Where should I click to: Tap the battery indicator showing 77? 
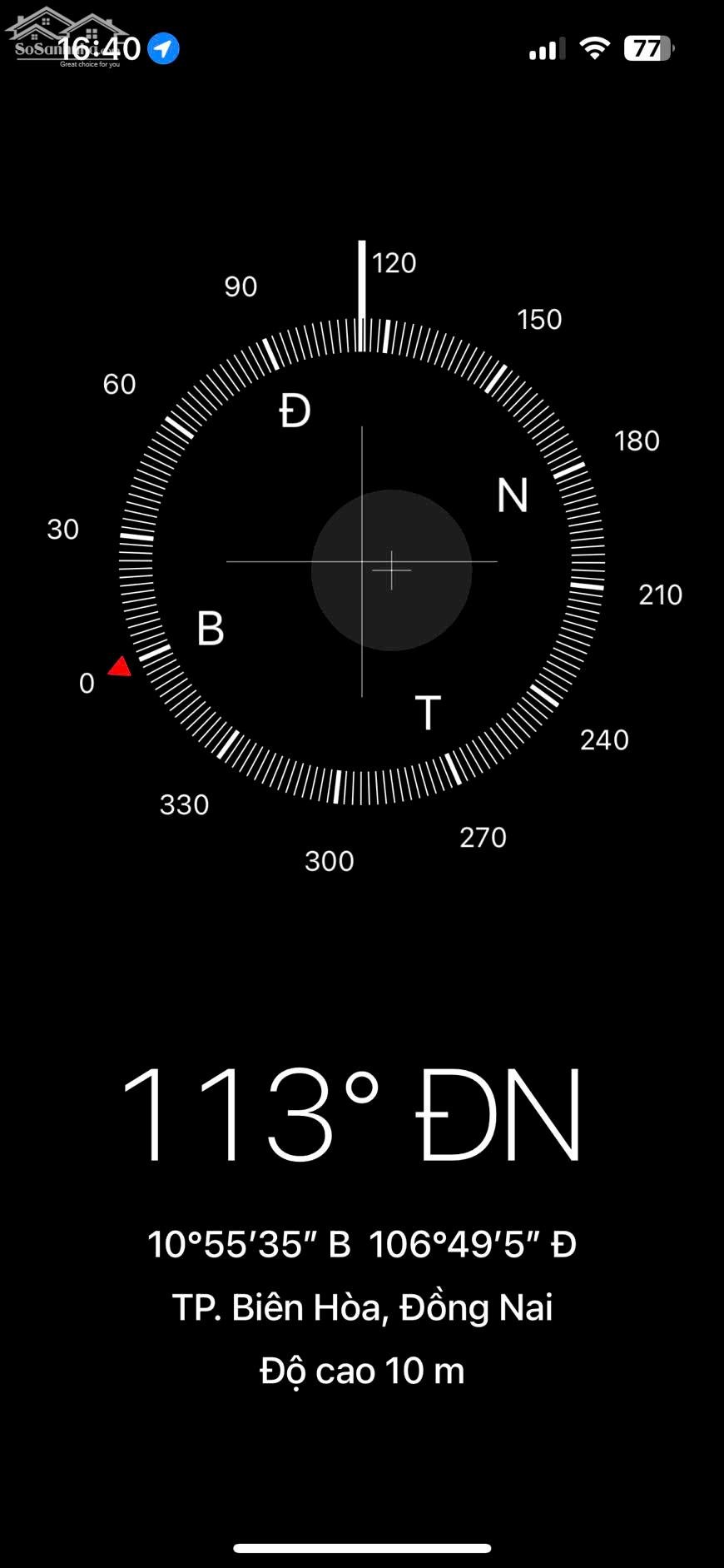click(x=647, y=49)
